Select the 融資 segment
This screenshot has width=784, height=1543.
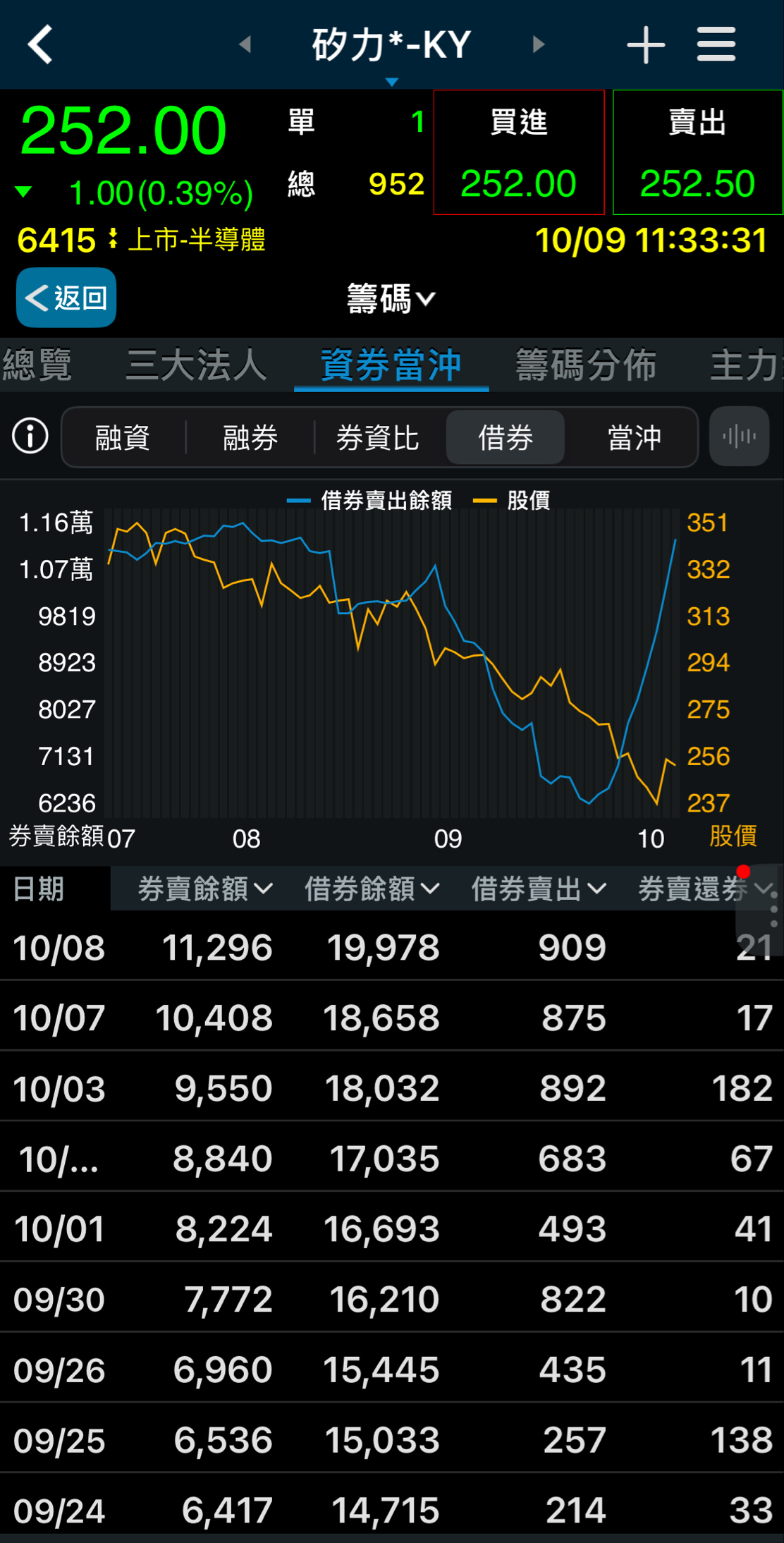click(x=123, y=438)
